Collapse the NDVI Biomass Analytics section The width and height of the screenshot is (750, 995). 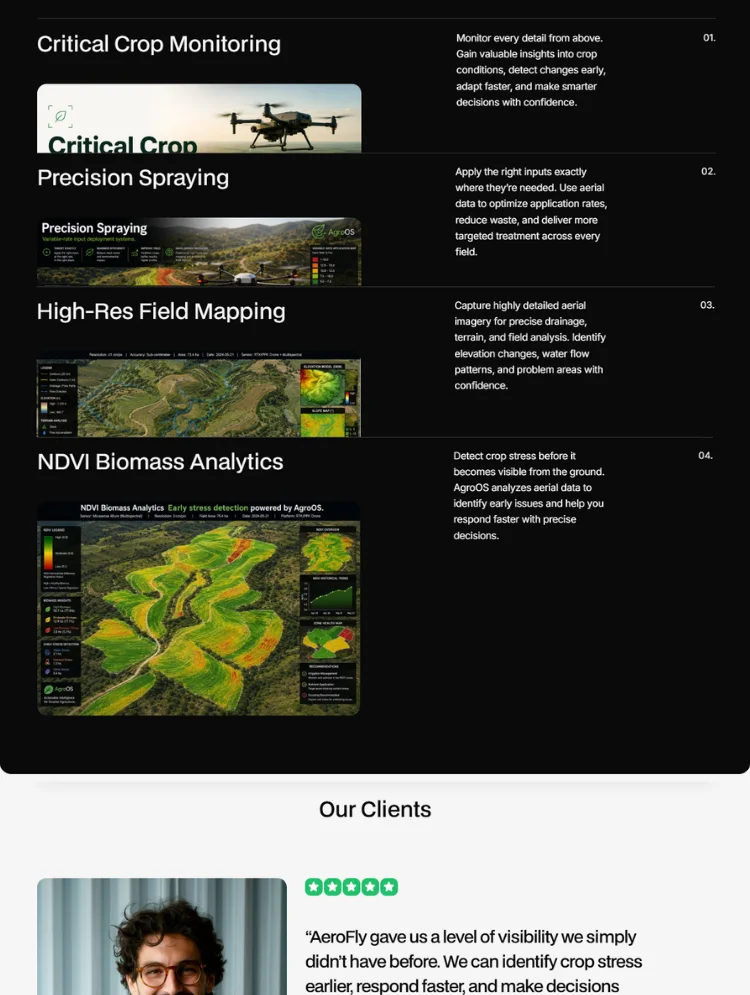click(160, 462)
